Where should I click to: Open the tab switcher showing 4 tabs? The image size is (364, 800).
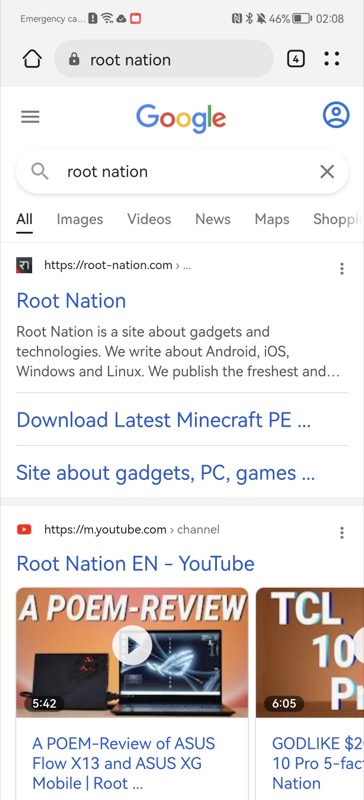click(296, 60)
